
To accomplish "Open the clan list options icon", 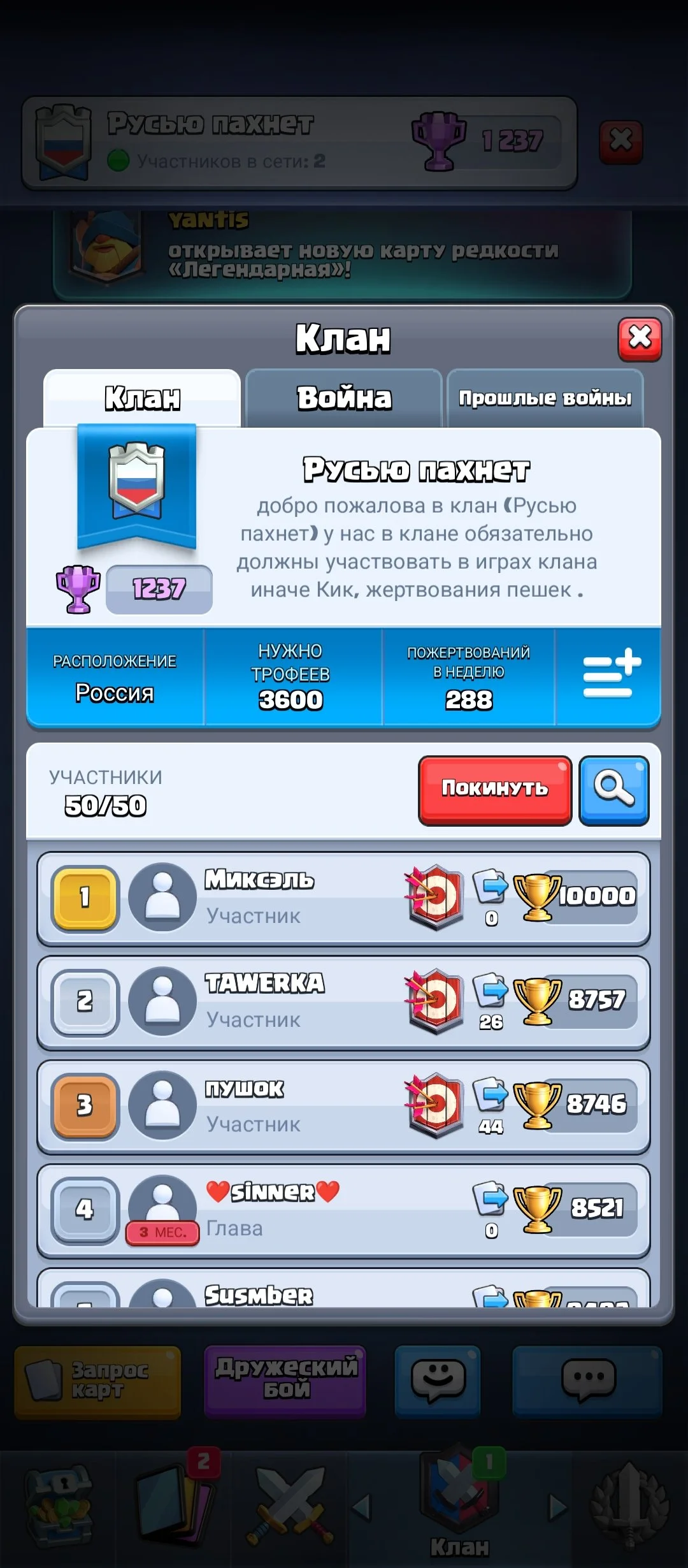I will [x=610, y=675].
